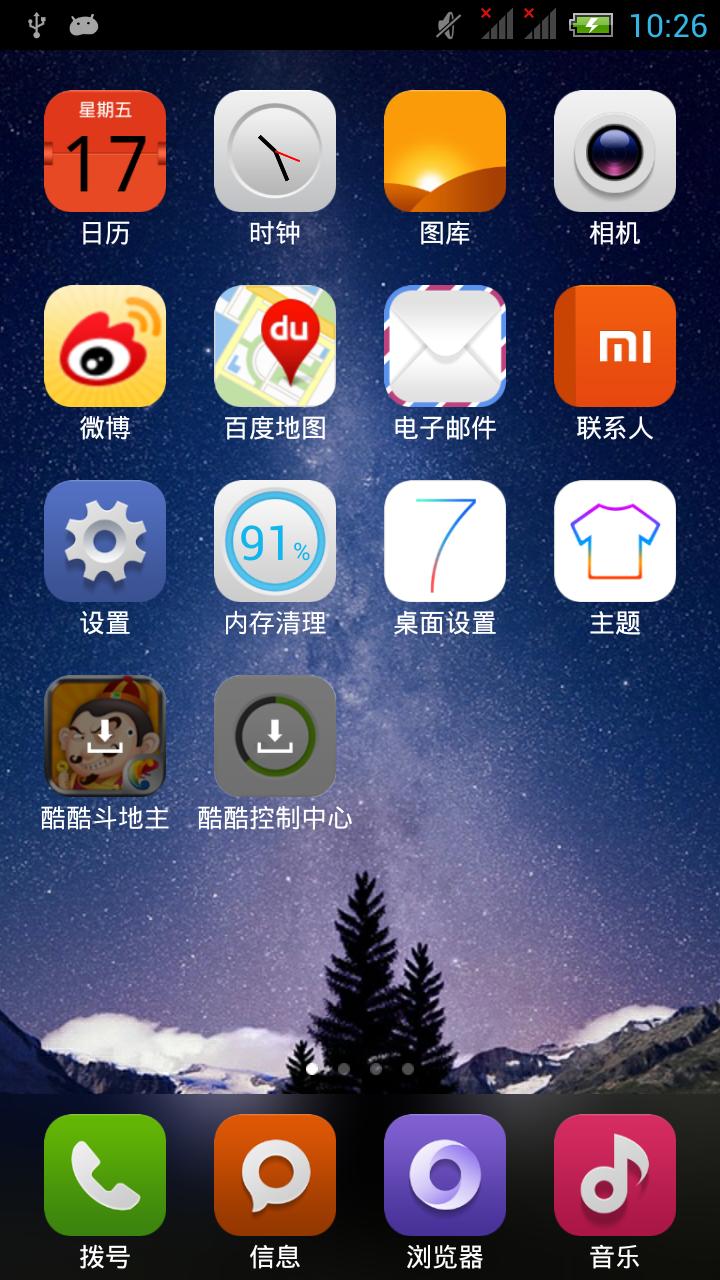This screenshot has width=720, height=1280.
Task: Launch the 浏览器 browser
Action: click(445, 1175)
